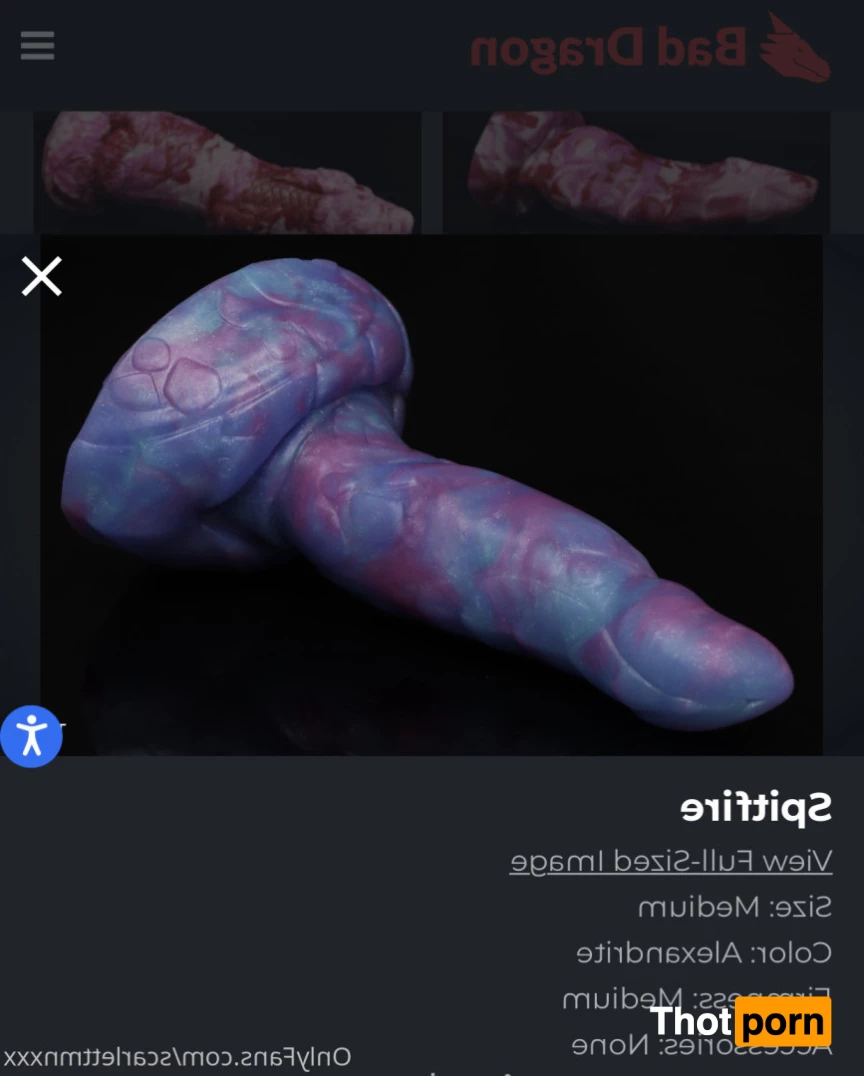Open the left red marbled product thumbnail
The width and height of the screenshot is (864, 1076).
(x=227, y=172)
